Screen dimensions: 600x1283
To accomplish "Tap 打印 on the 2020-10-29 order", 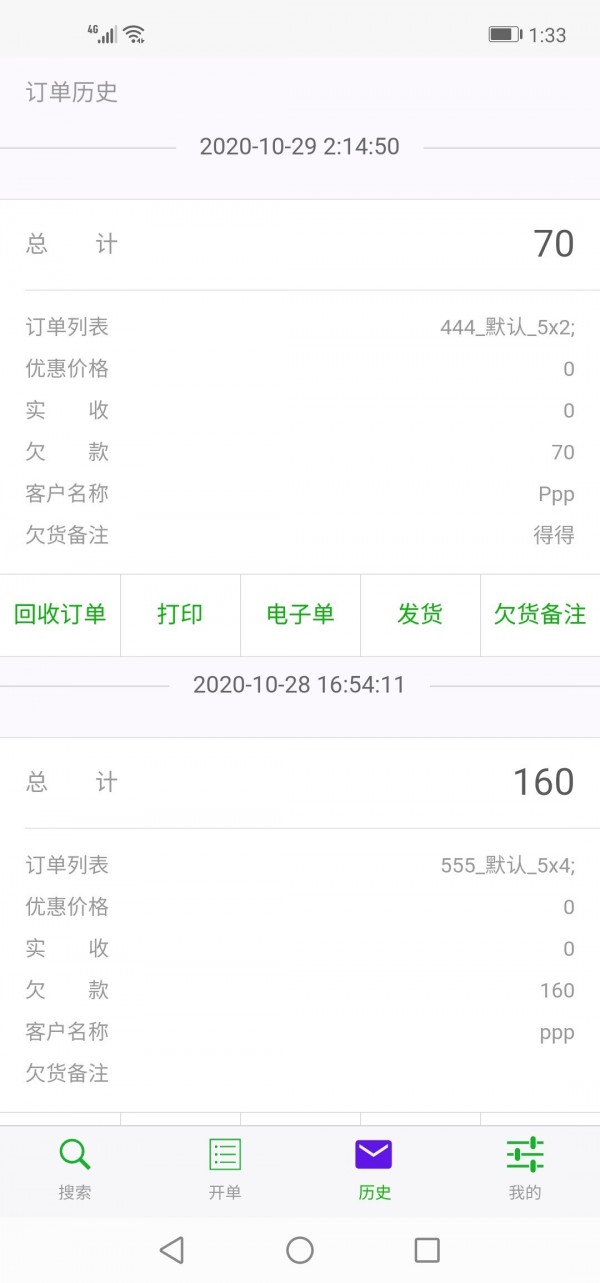I will click(180, 614).
